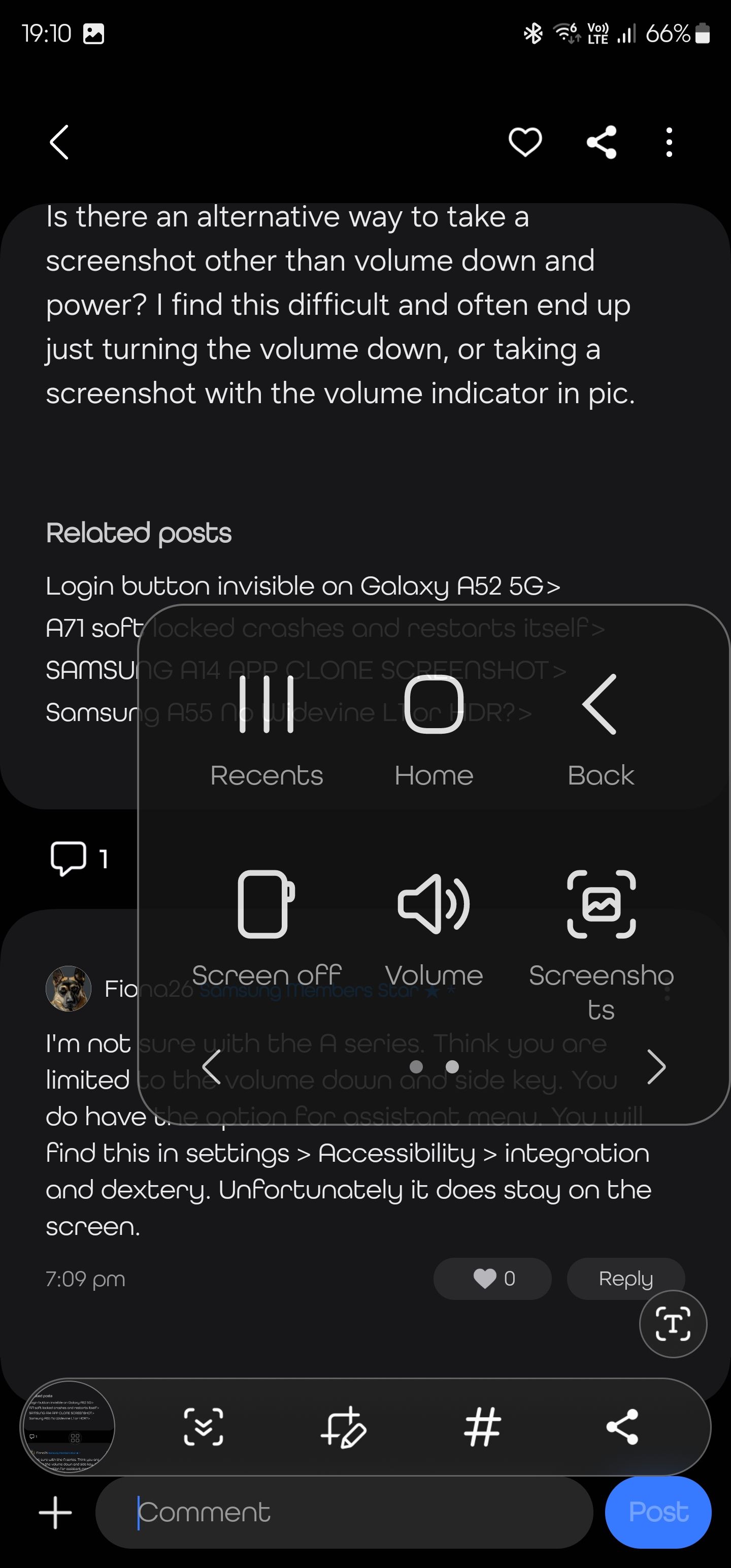Image resolution: width=731 pixels, height=1568 pixels.
Task: Start scroll capture from screenshot toolbar
Action: click(203, 1427)
